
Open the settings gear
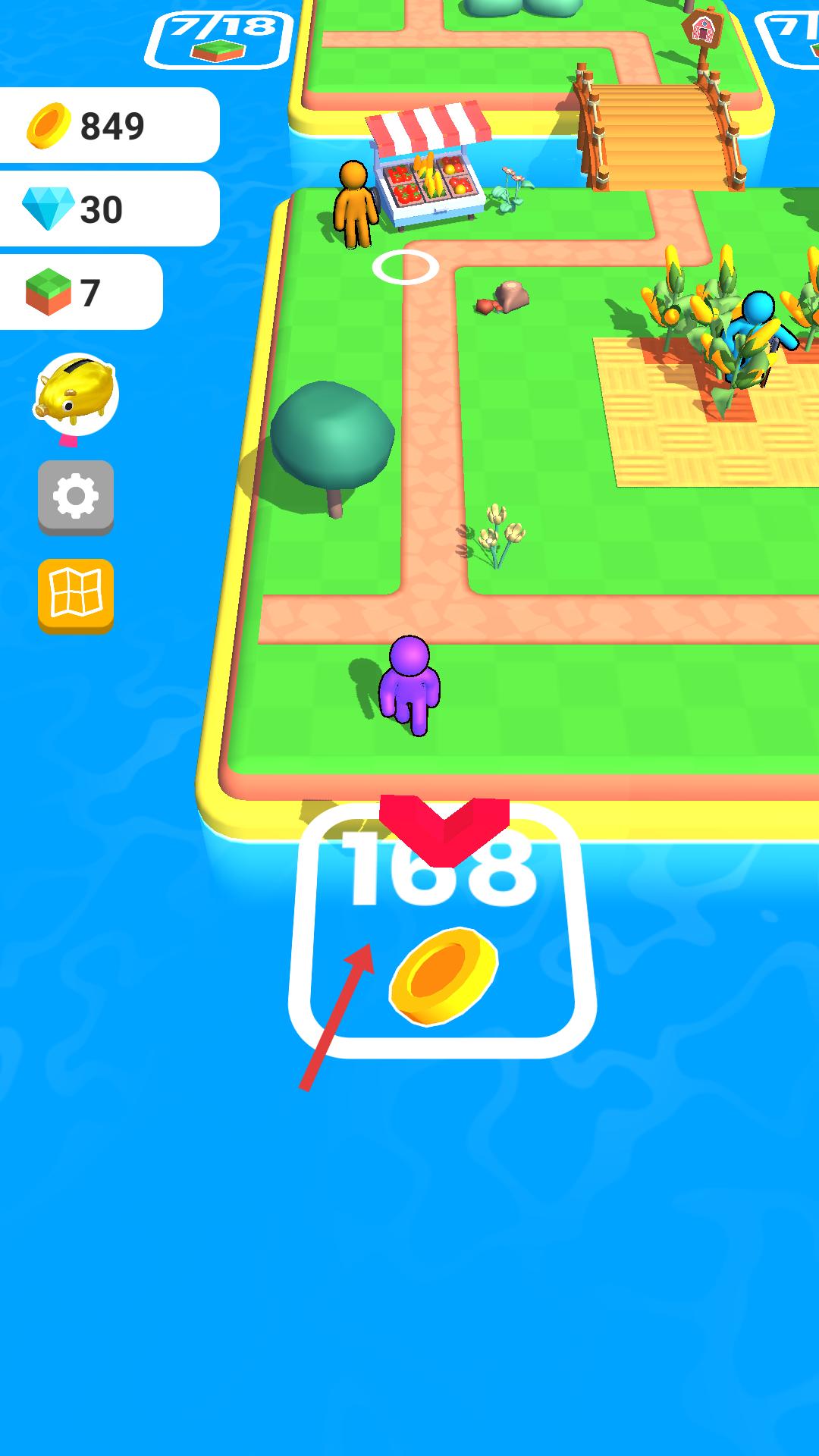click(76, 497)
